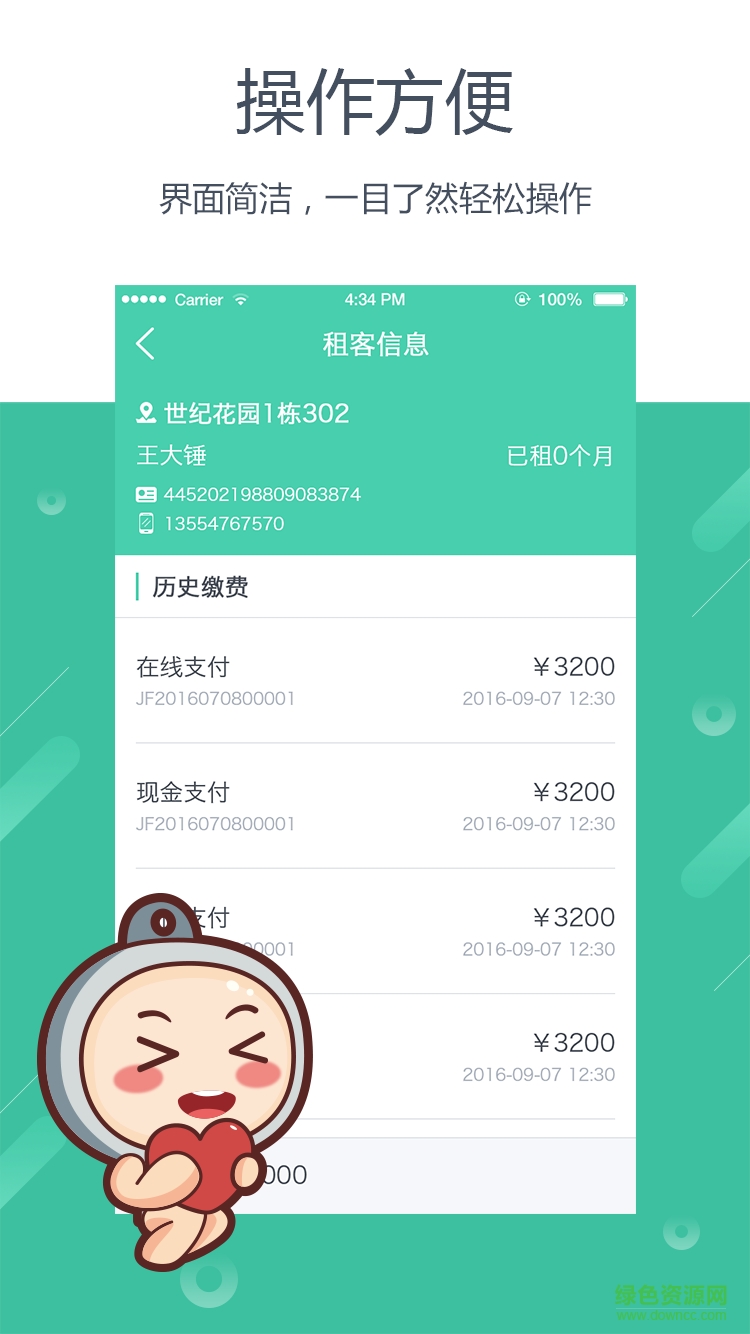Tap the phone icon next to 13554767570

[x=147, y=523]
